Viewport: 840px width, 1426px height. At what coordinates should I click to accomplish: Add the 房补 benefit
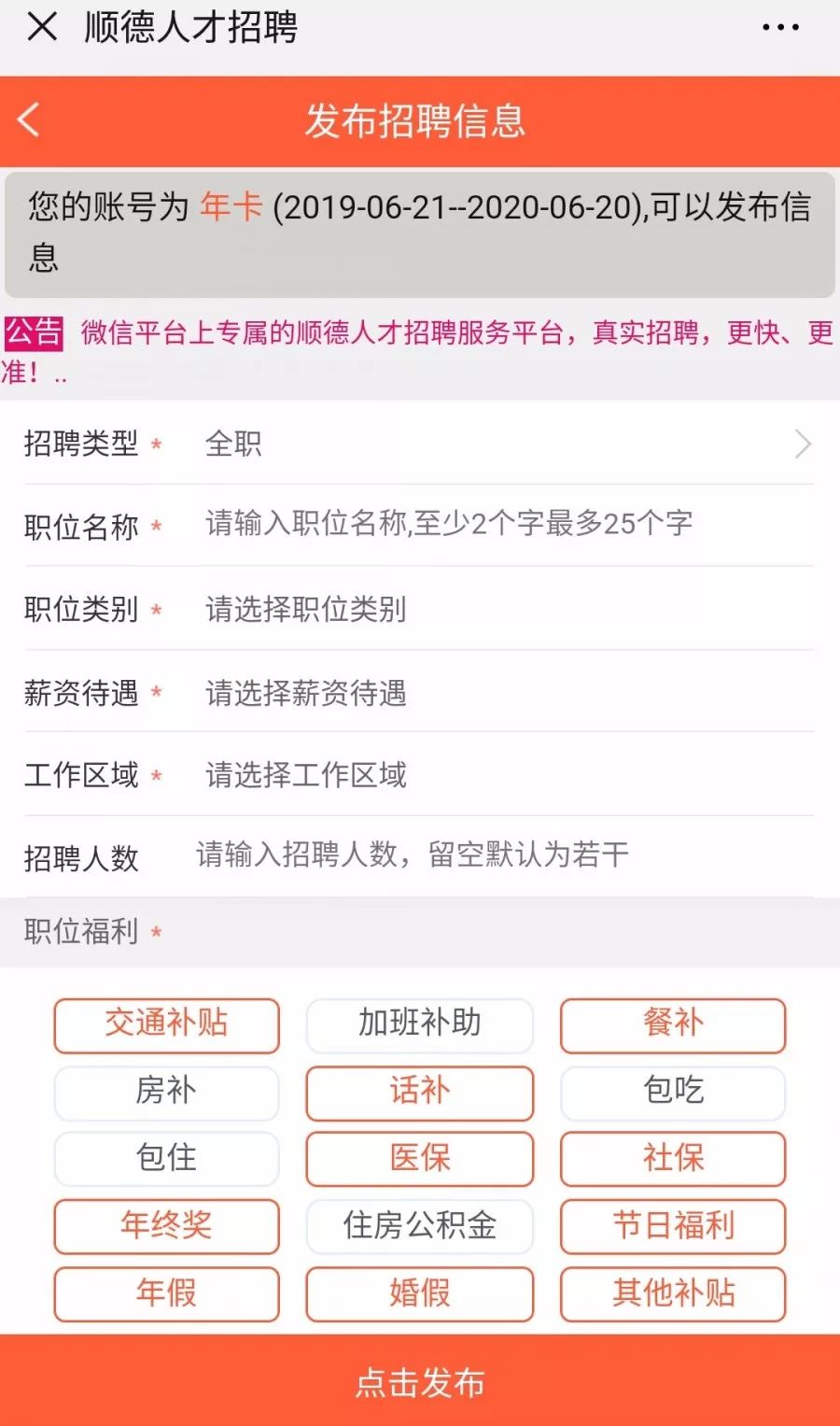point(166,1092)
